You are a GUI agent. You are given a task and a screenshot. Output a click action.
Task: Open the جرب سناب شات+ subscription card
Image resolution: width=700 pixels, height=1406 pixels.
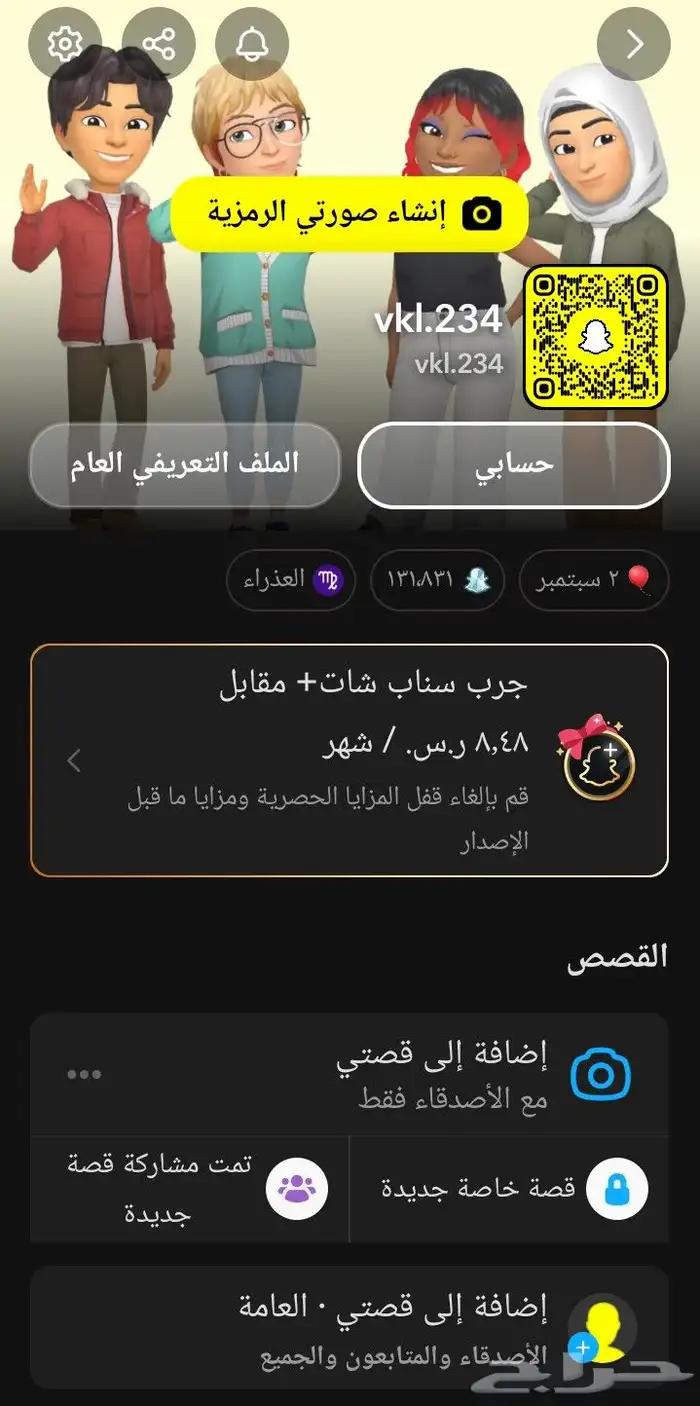click(349, 760)
